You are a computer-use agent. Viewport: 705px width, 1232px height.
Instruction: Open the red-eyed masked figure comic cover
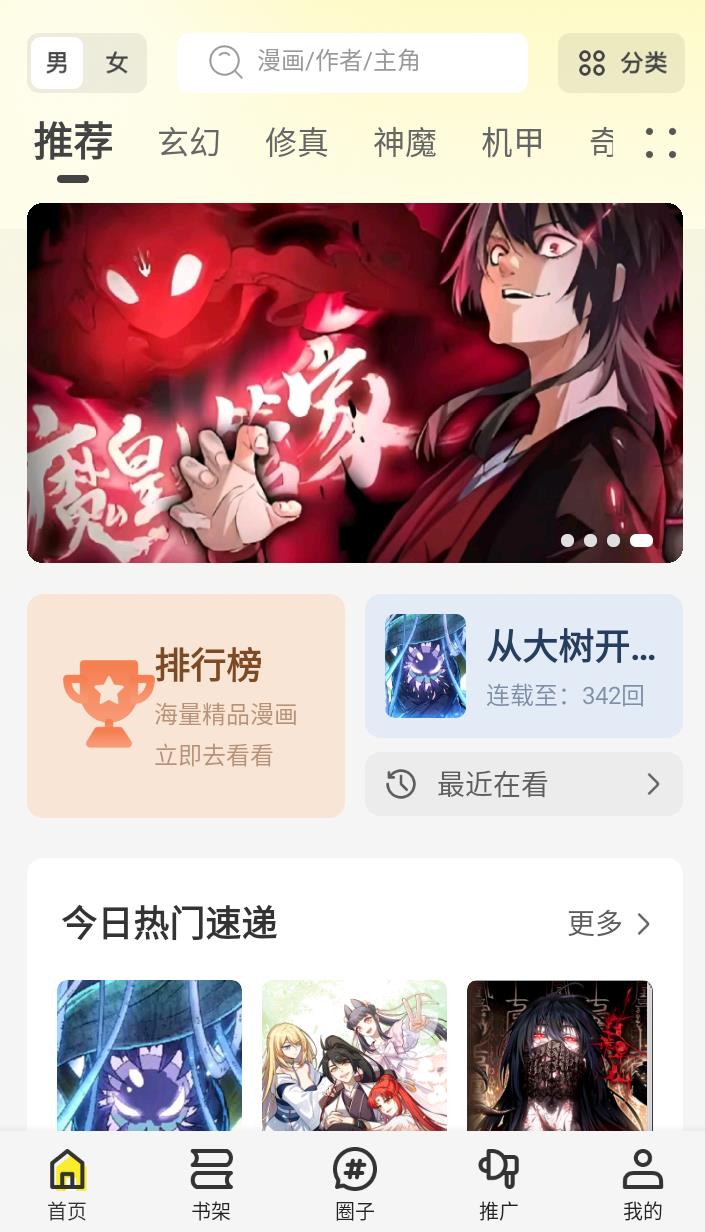[x=559, y=1055]
